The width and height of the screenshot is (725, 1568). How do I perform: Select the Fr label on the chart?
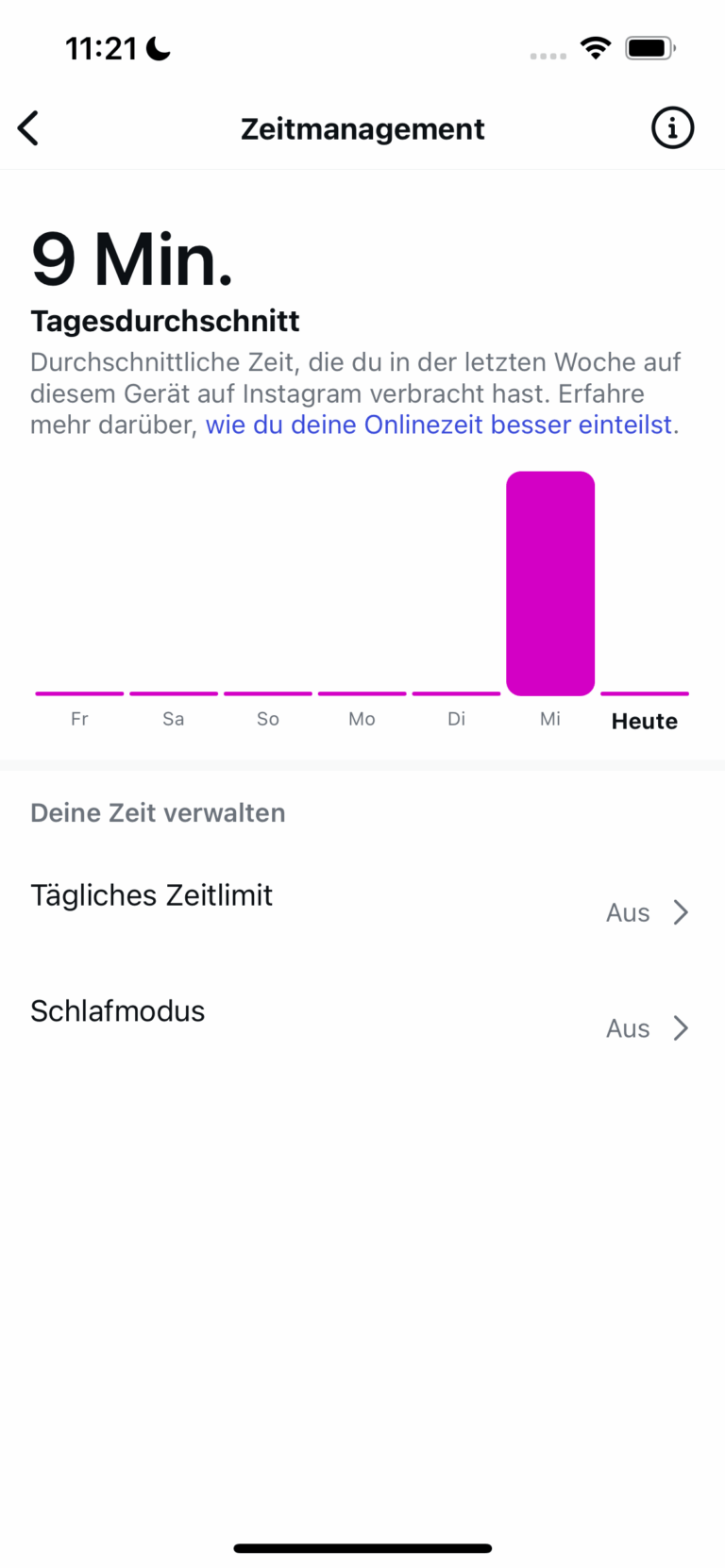point(79,718)
